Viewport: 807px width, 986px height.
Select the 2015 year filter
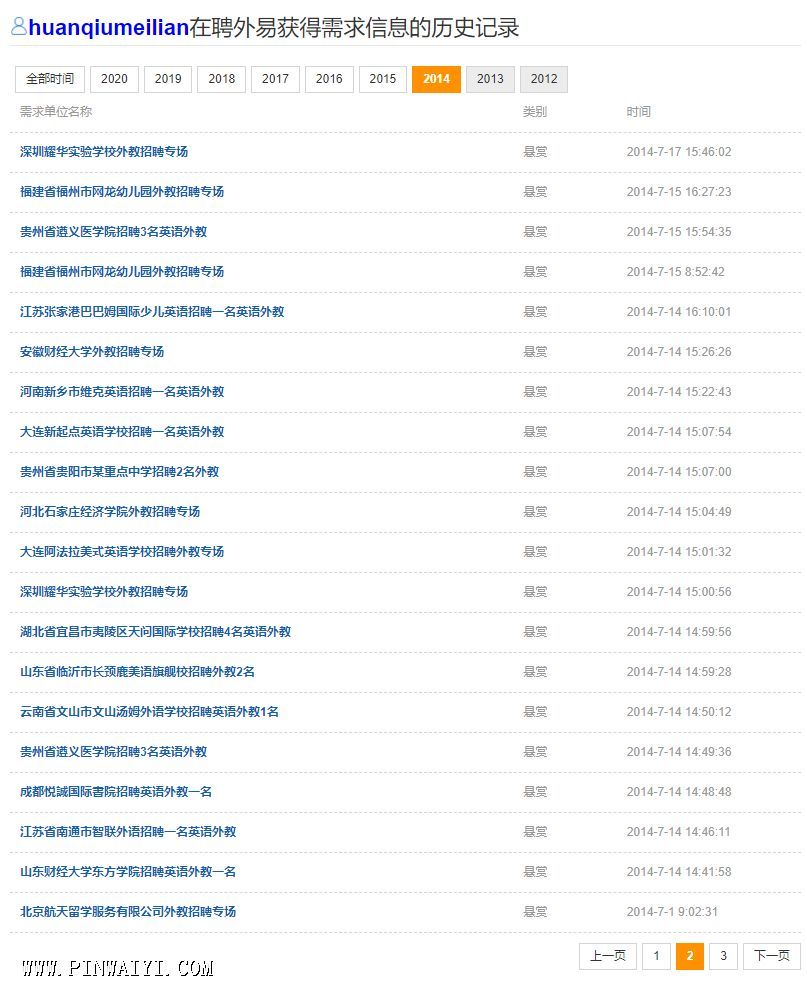[382, 79]
